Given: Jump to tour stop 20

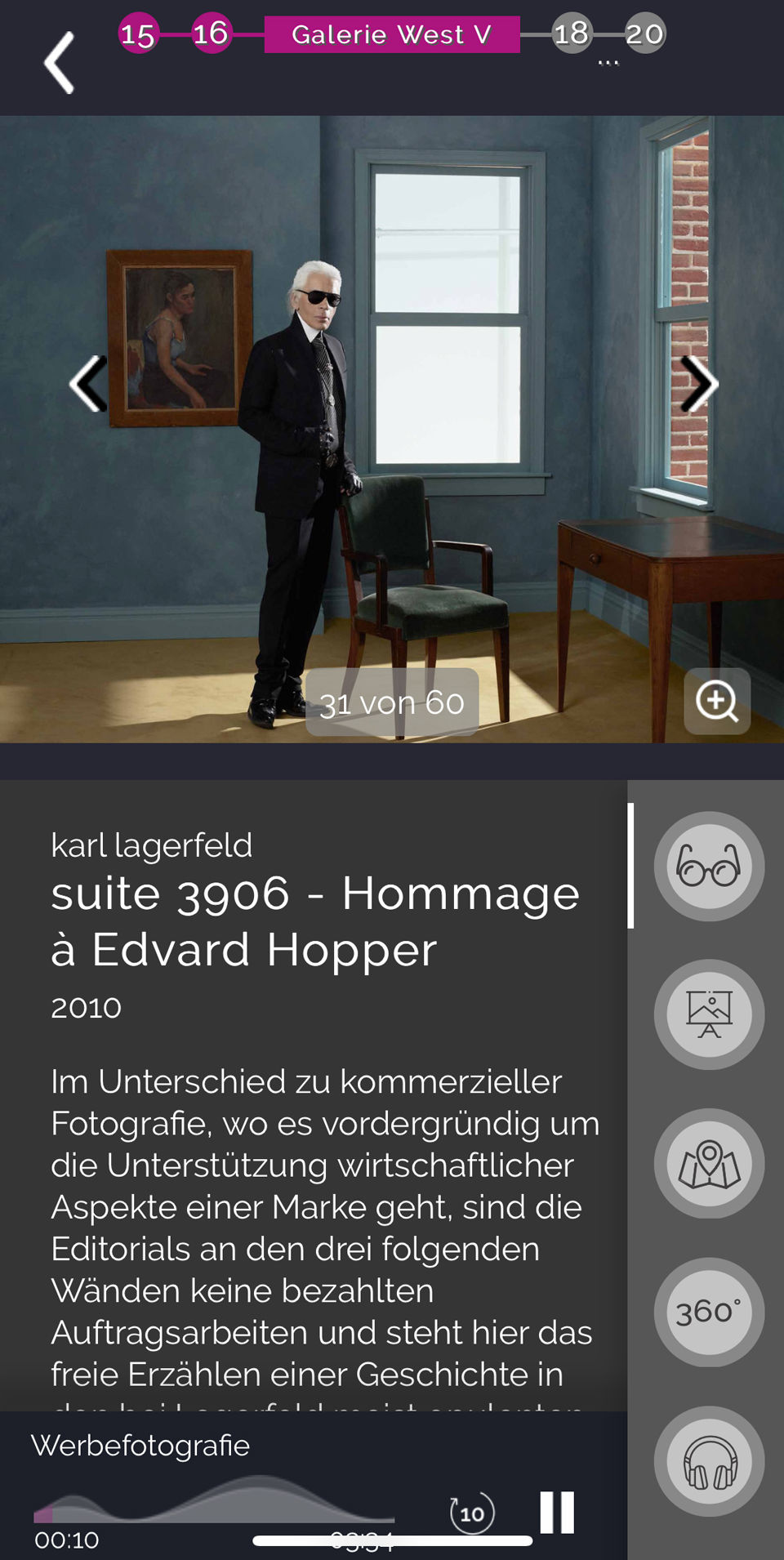Looking at the screenshot, I should click(x=644, y=33).
